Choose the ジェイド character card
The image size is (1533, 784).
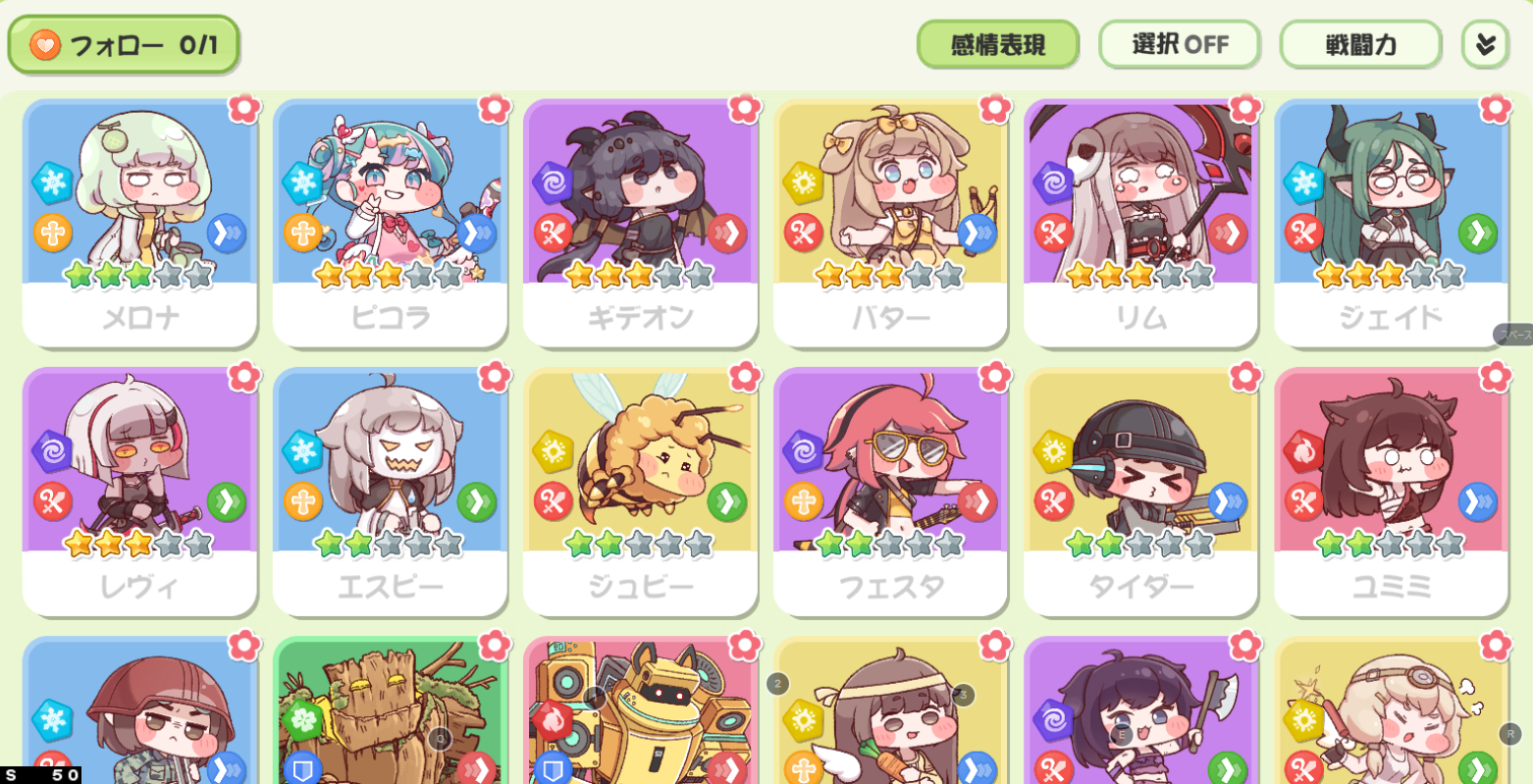pos(1391,226)
